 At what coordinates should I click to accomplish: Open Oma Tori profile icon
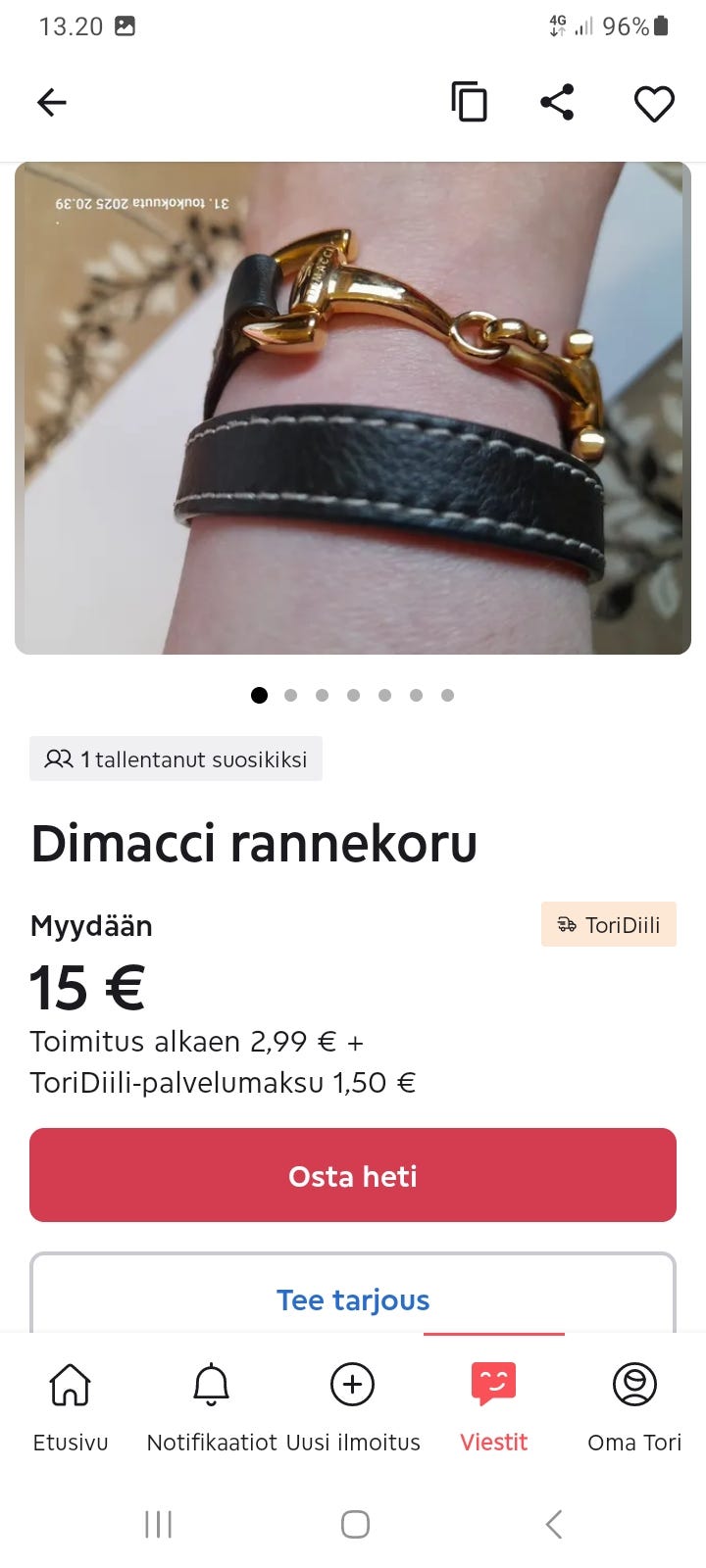coord(633,1386)
